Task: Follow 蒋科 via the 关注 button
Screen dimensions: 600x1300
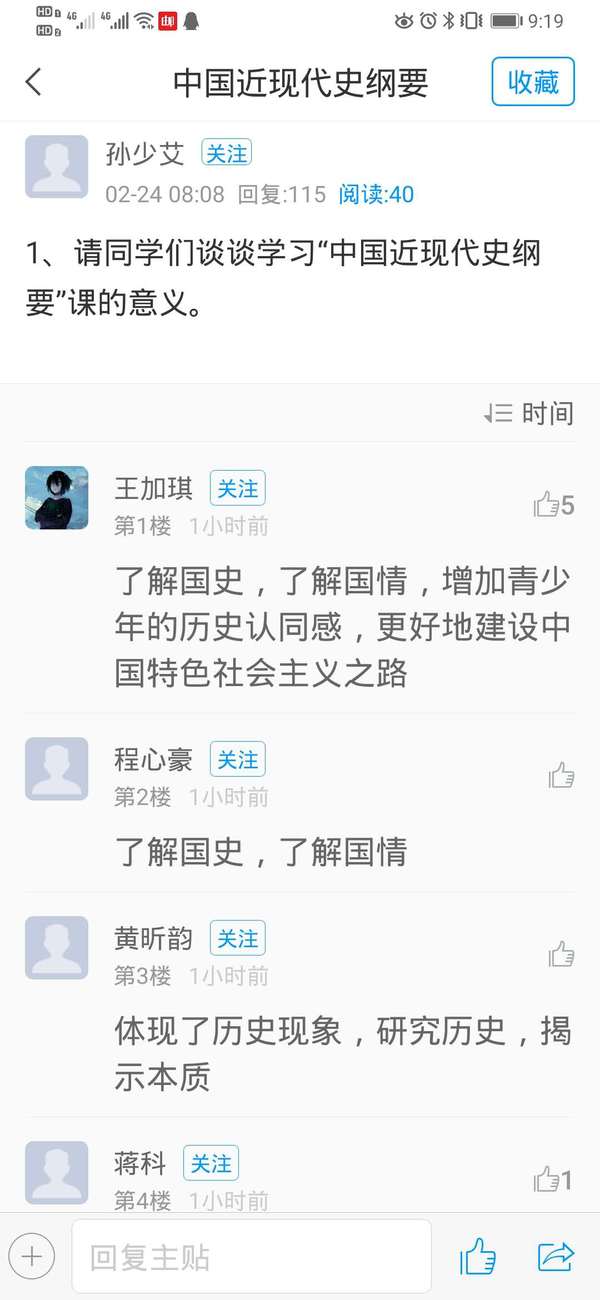Action: click(x=211, y=1164)
